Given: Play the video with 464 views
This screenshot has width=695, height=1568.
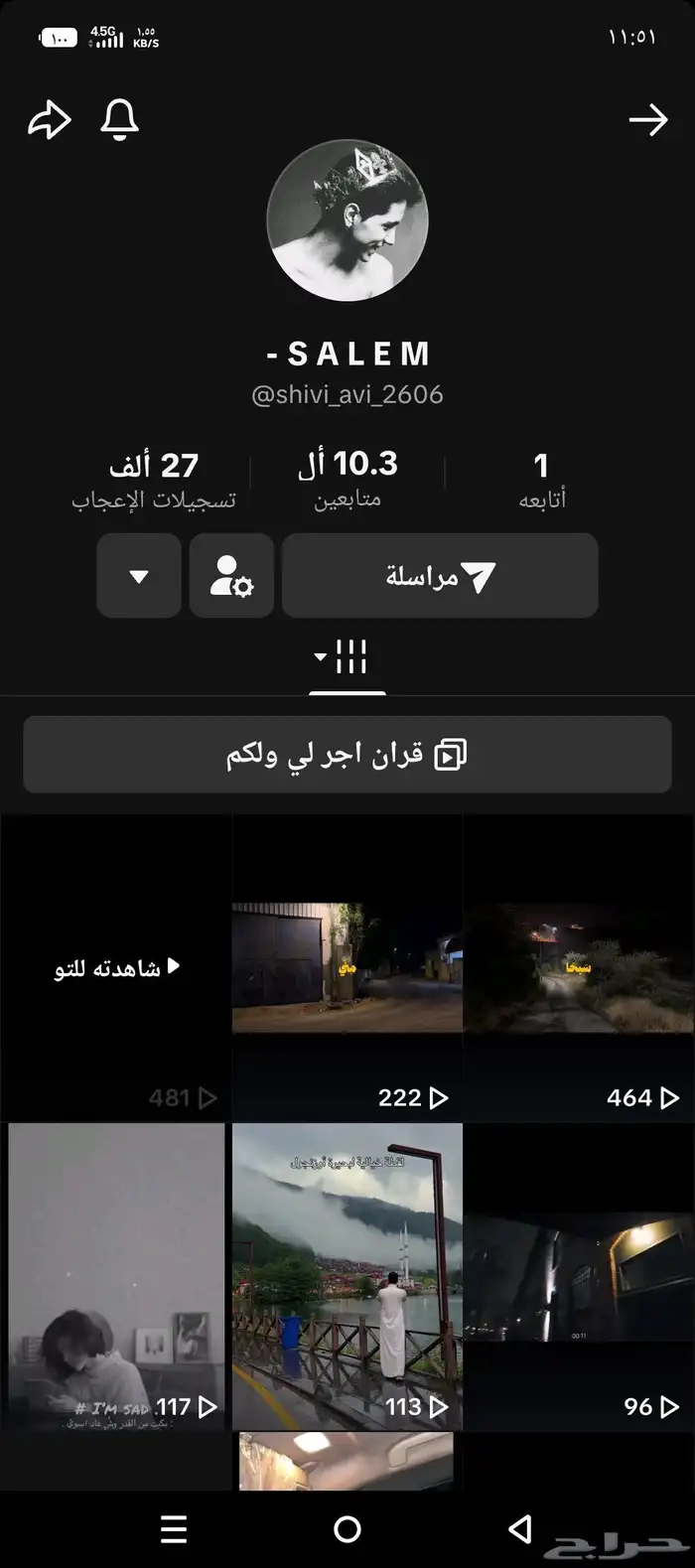Looking at the screenshot, I should 579,968.
